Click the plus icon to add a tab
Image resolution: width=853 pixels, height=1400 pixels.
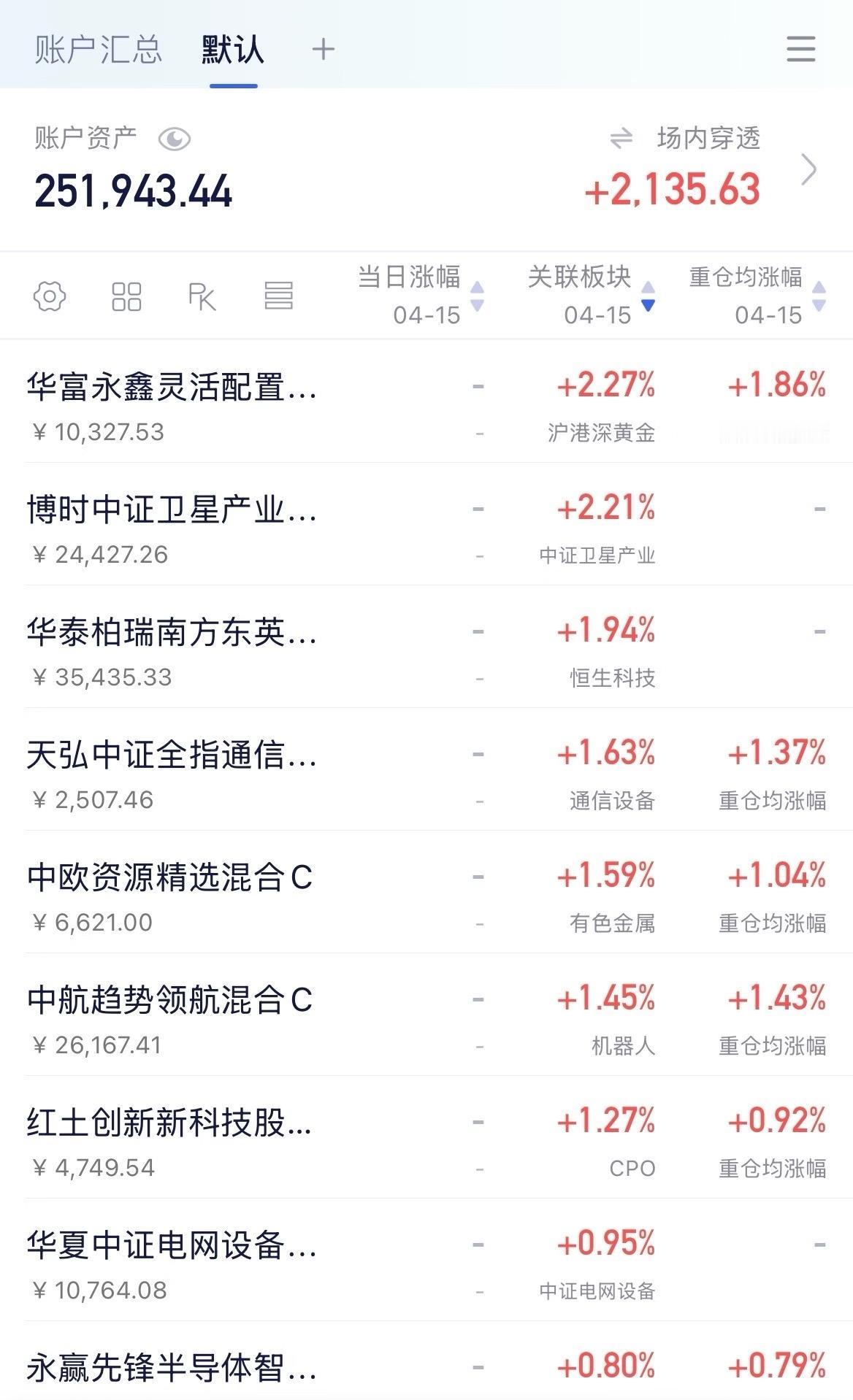coord(323,48)
